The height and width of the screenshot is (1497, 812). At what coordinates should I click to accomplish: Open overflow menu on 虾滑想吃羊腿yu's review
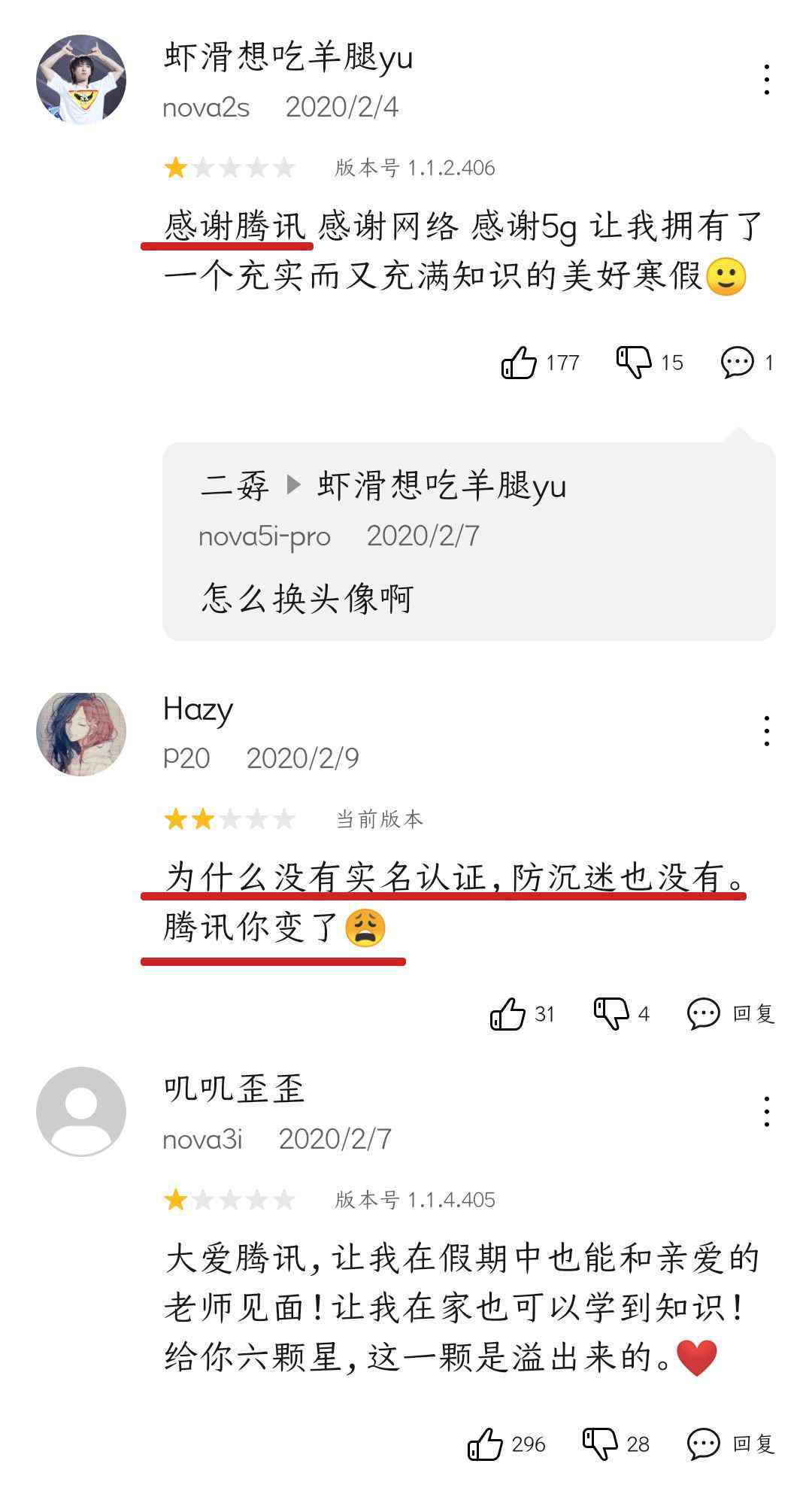(x=766, y=80)
